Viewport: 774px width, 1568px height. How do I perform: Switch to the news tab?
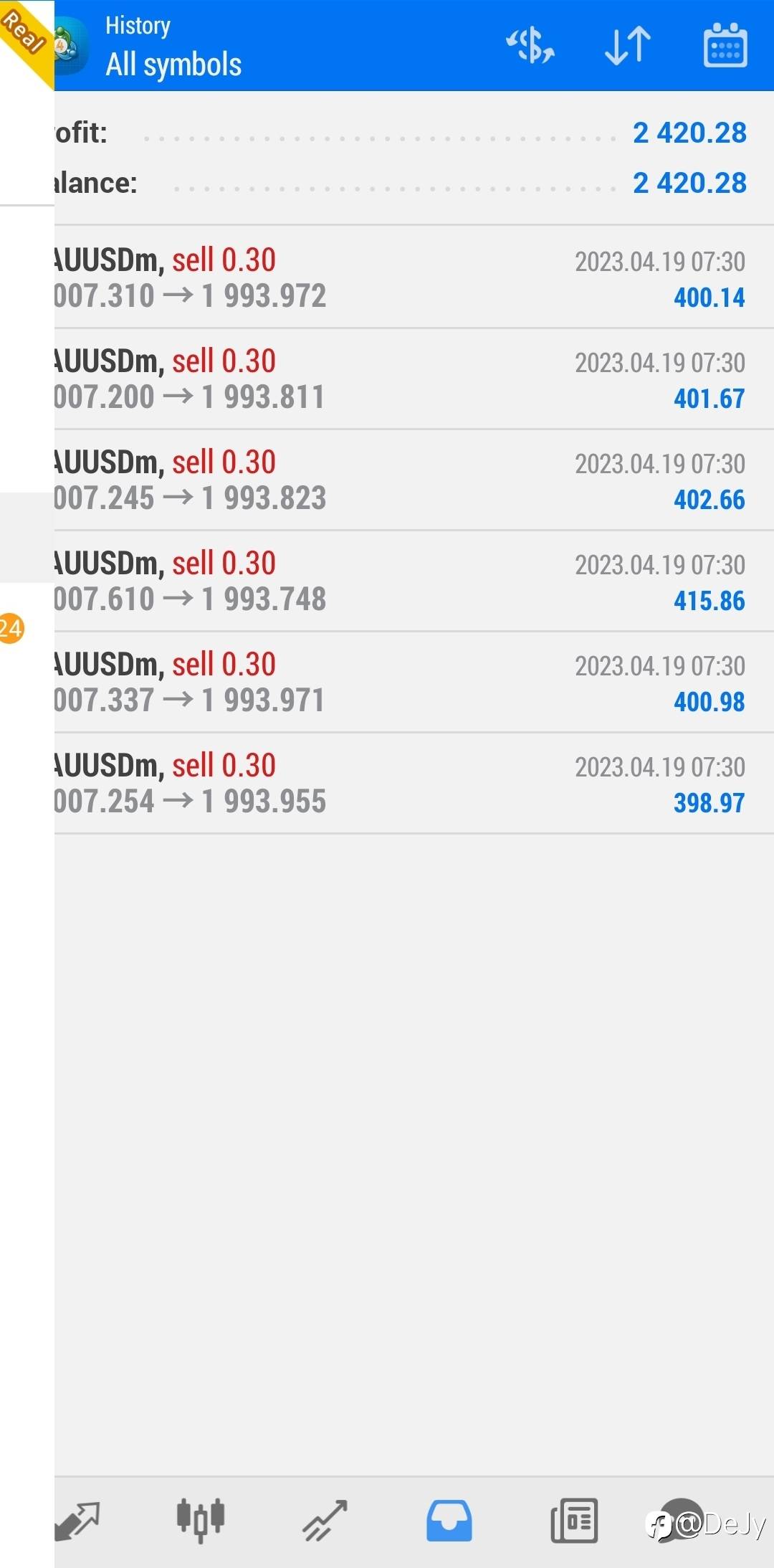[x=574, y=1520]
